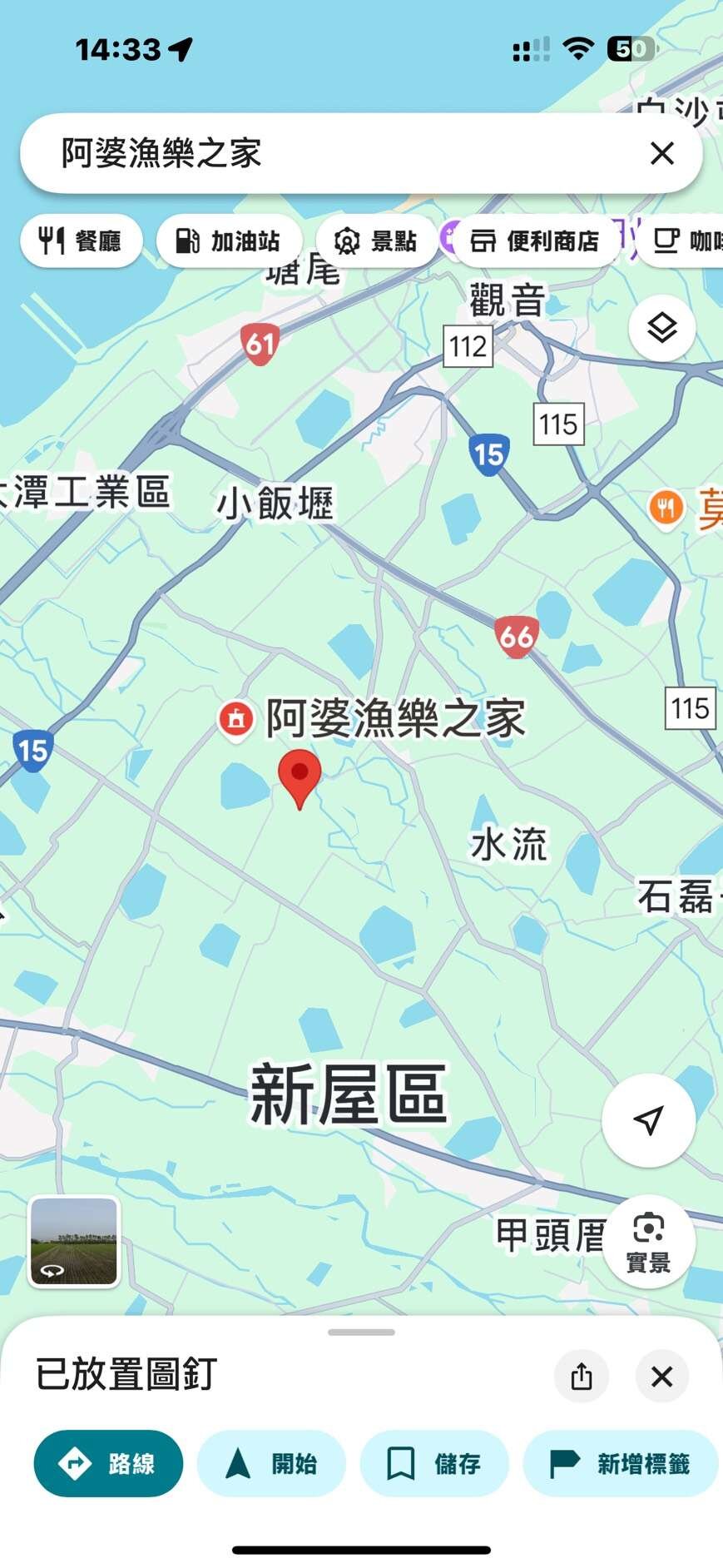This screenshot has height=1568, width=723.
Task: Tap the 阿婆漁樂之家 place marker
Action: (236, 717)
